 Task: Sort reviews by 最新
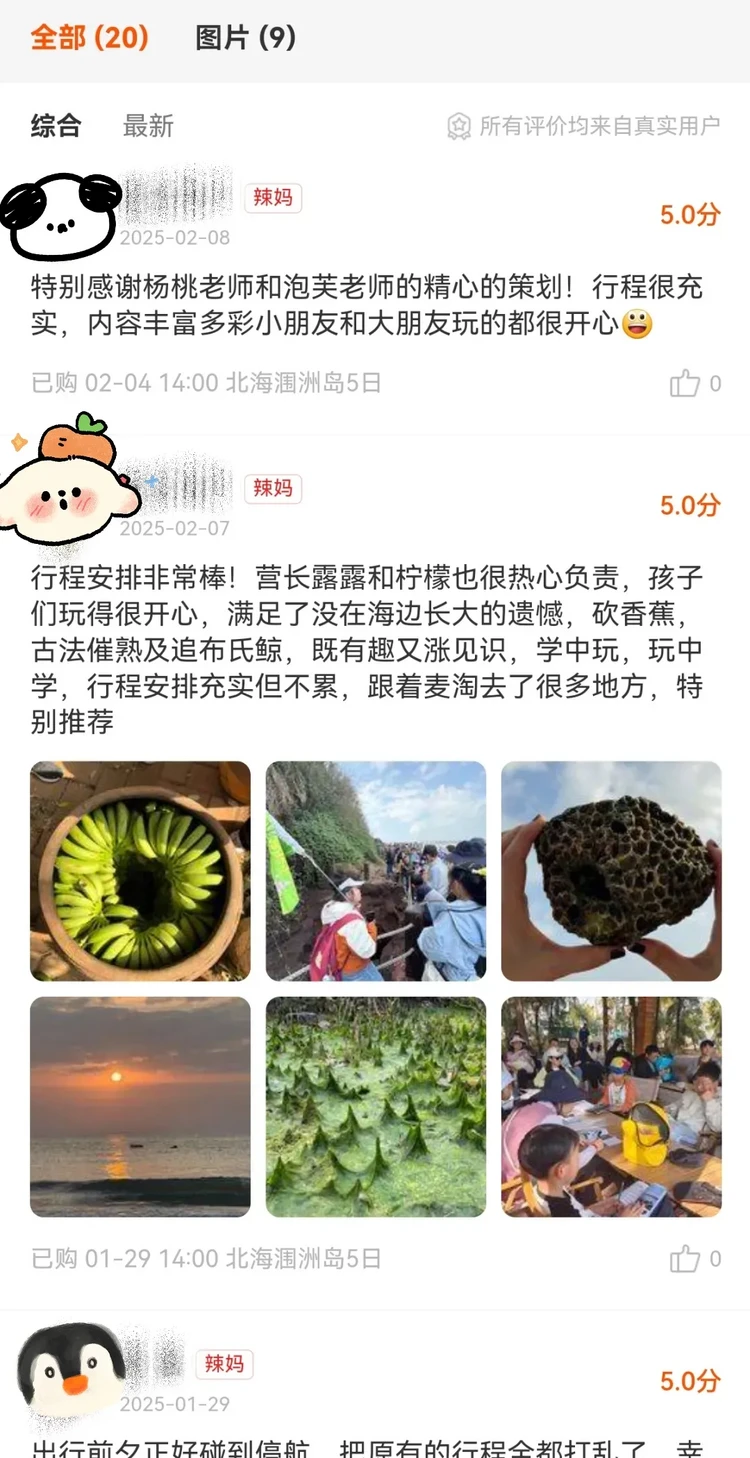(148, 126)
